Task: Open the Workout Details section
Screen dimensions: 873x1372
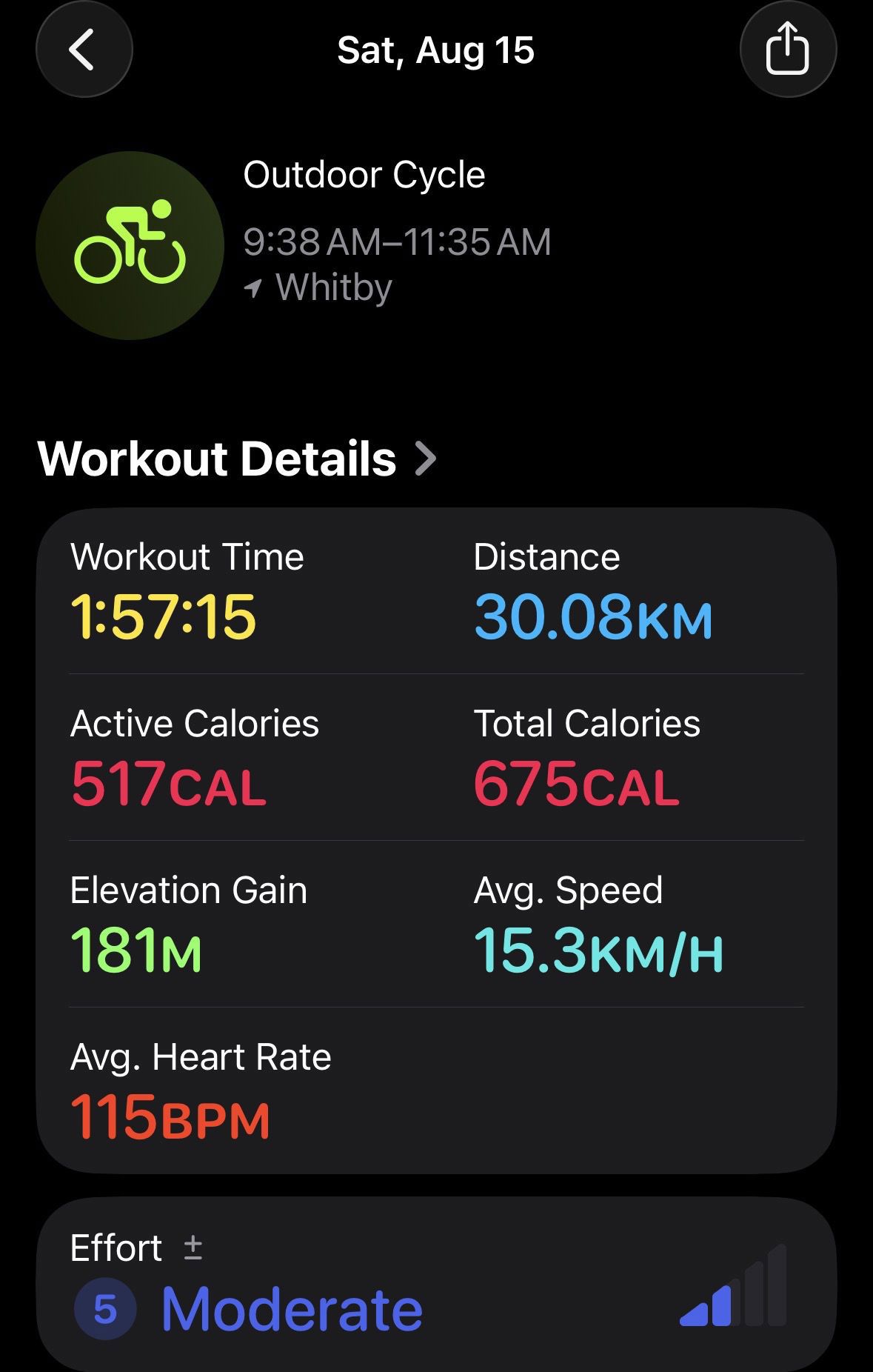Action: pyautogui.click(x=237, y=459)
